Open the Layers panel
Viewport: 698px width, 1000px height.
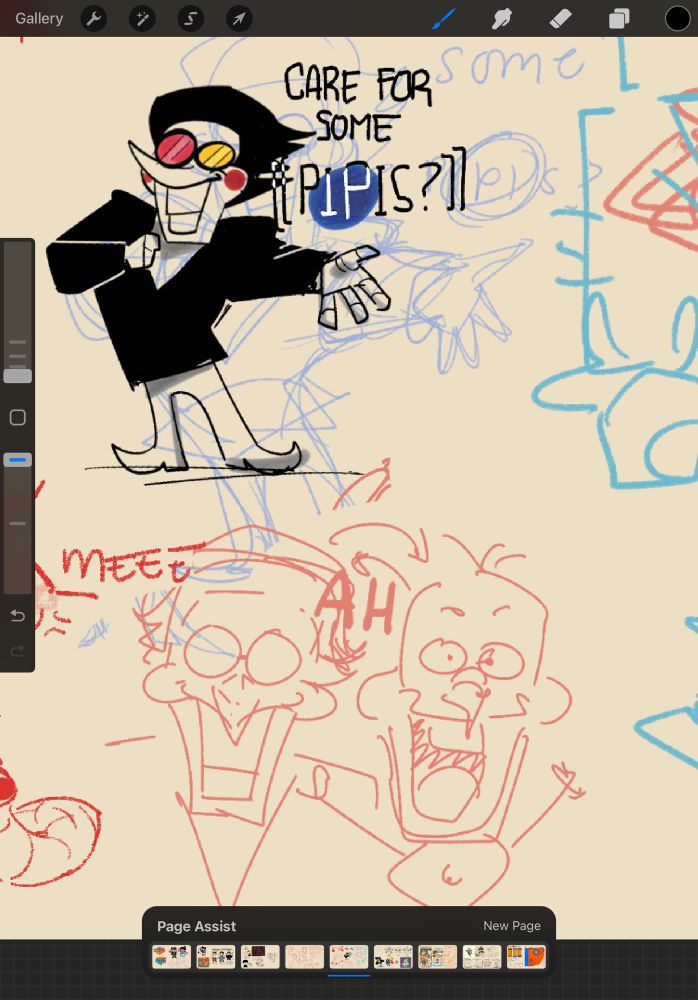pyautogui.click(x=619, y=18)
